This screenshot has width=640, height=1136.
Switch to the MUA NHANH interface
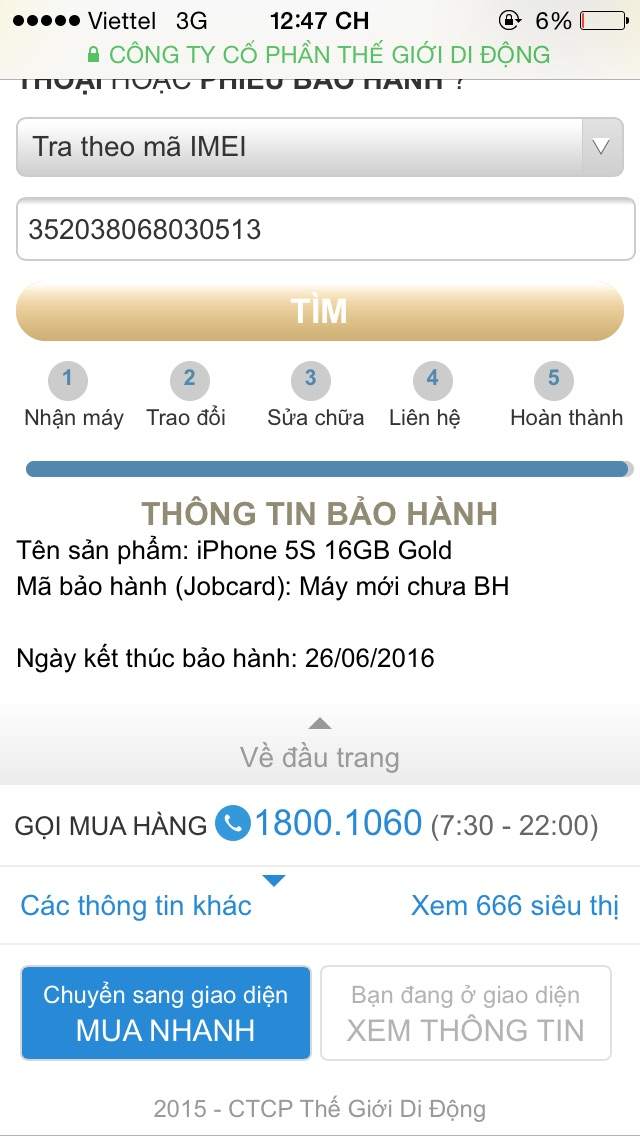pos(166,1013)
